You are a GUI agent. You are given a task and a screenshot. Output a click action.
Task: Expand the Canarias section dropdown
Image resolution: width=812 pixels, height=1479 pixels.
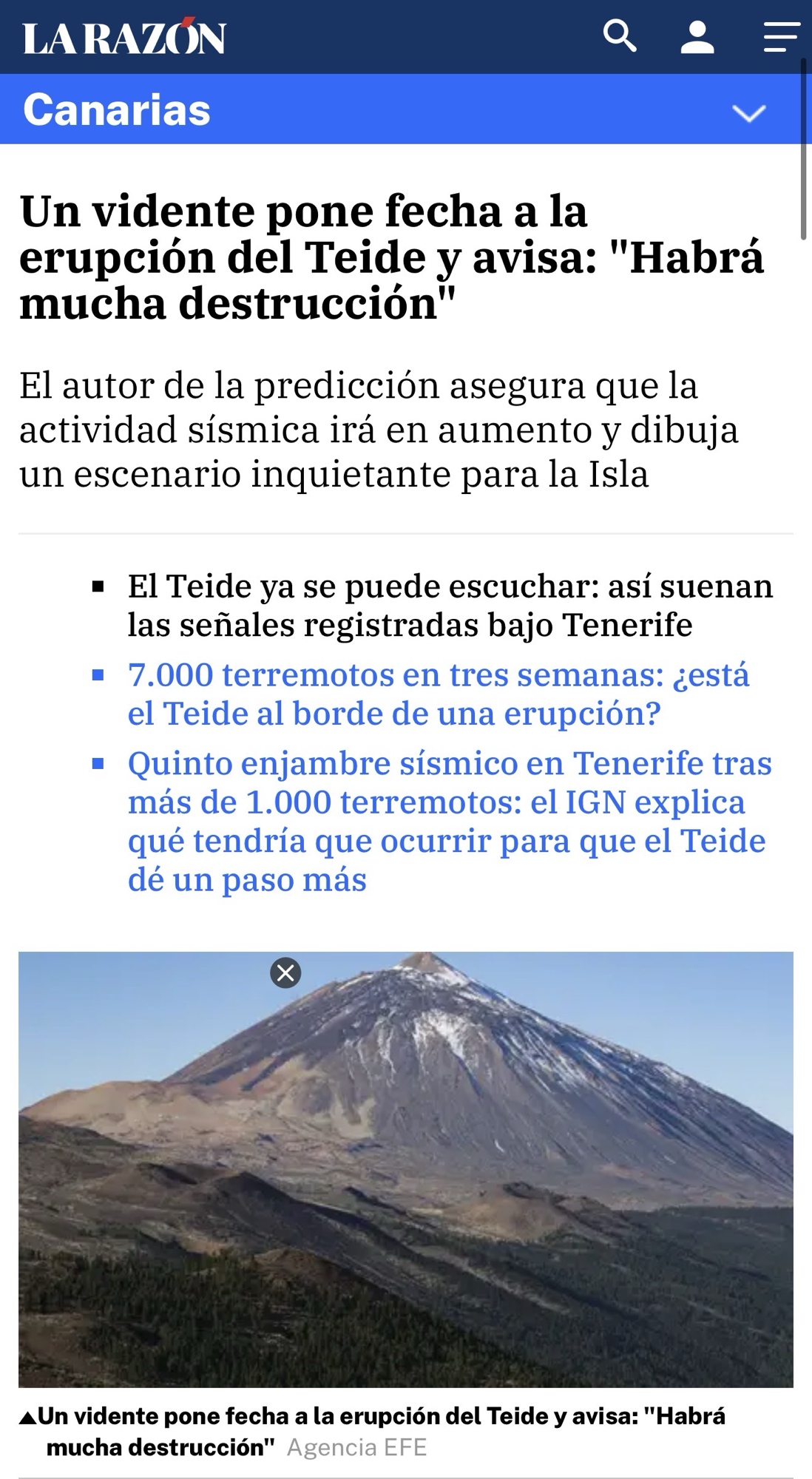[x=748, y=113]
